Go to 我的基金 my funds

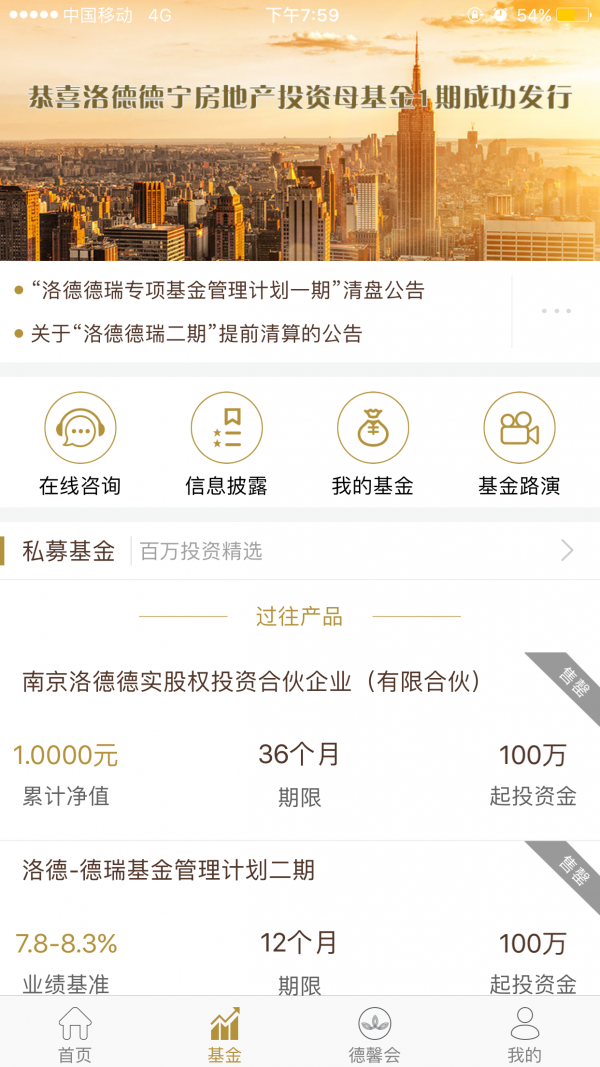point(372,445)
